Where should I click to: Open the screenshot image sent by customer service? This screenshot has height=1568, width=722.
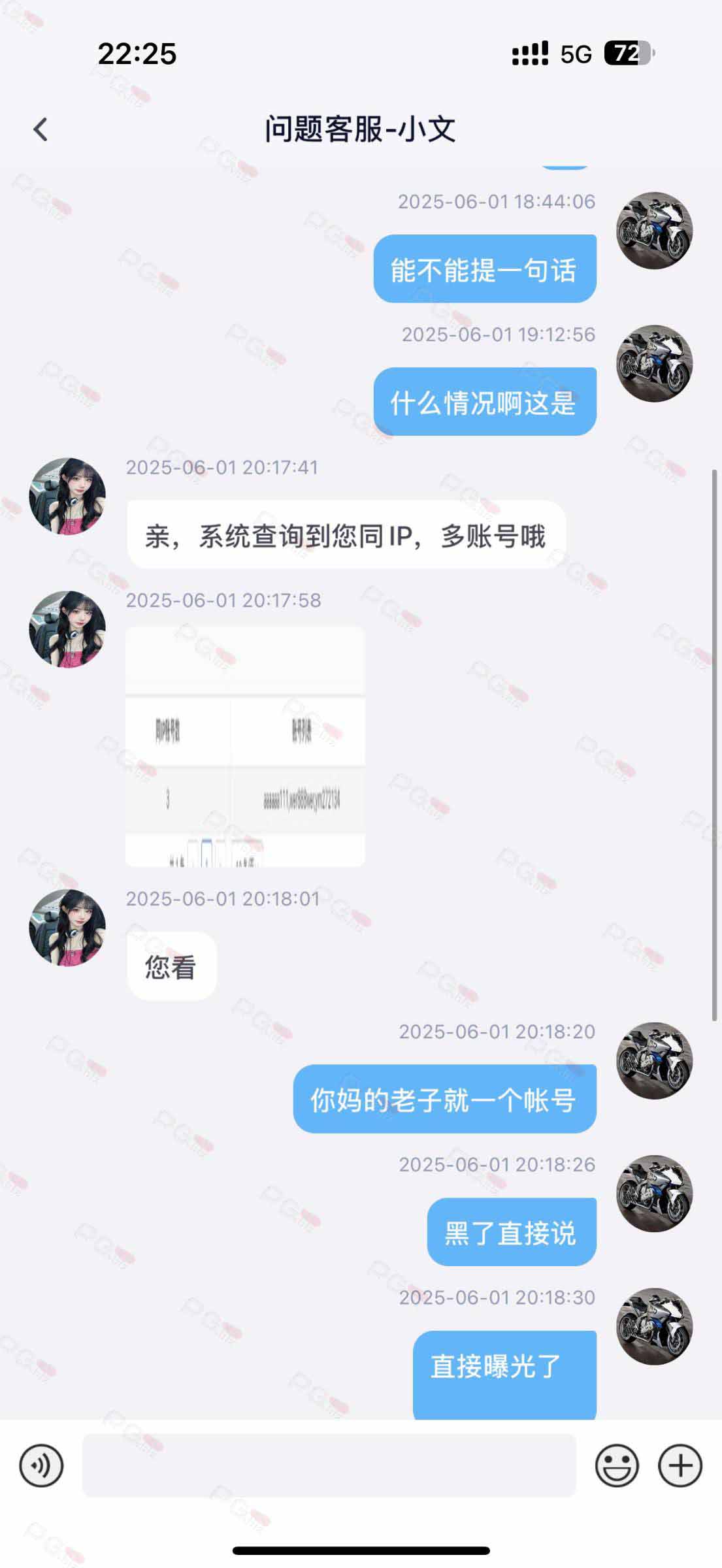[245, 746]
